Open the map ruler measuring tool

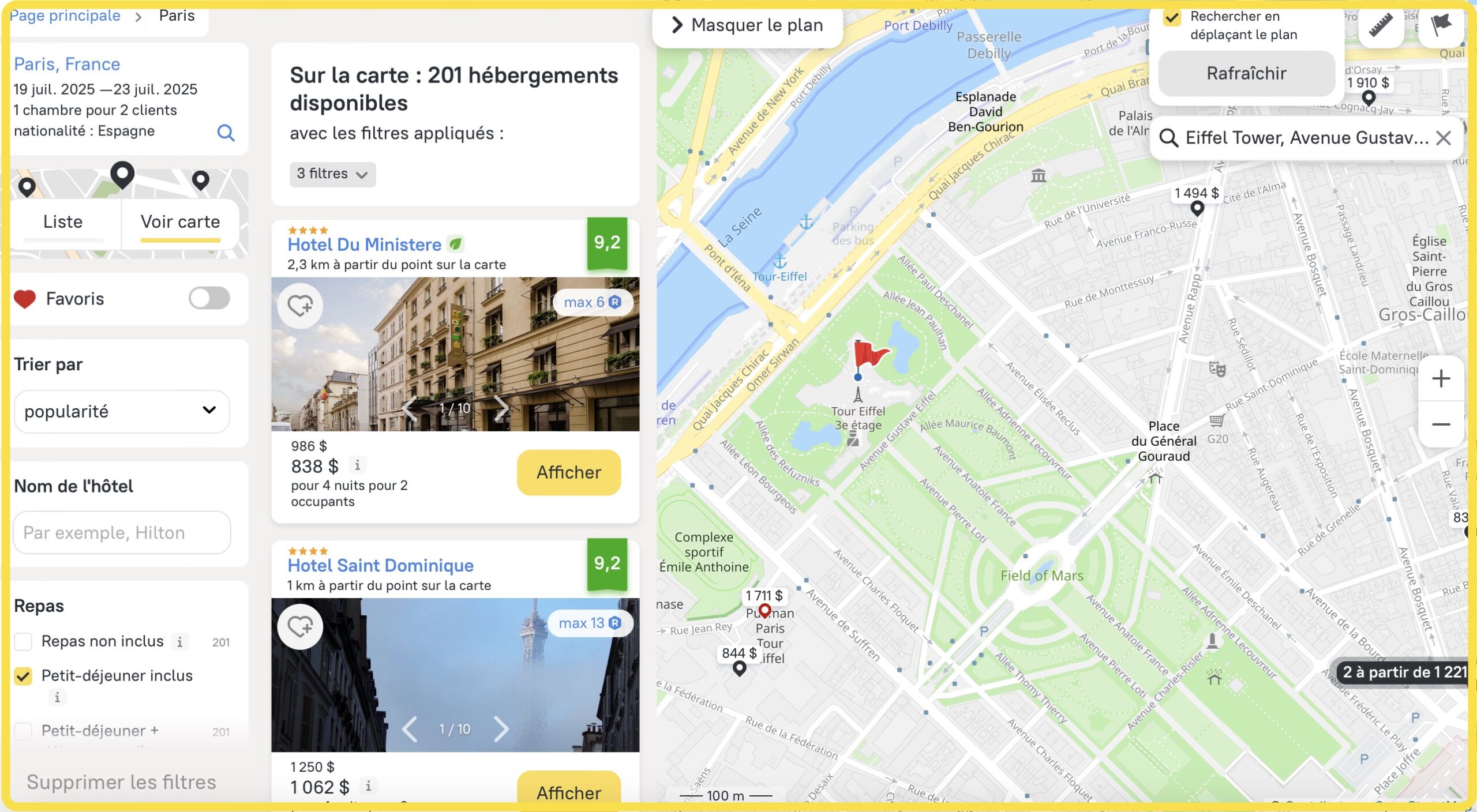1381,26
